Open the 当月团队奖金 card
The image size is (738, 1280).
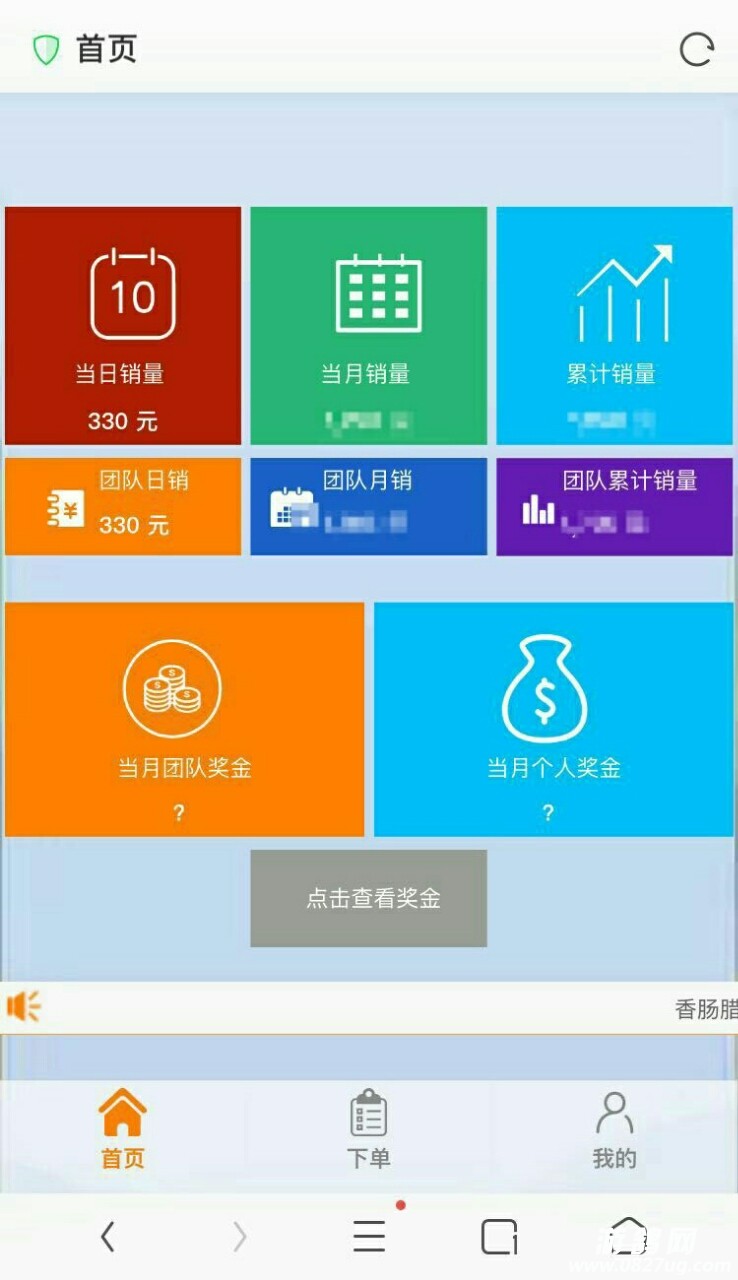point(184,718)
